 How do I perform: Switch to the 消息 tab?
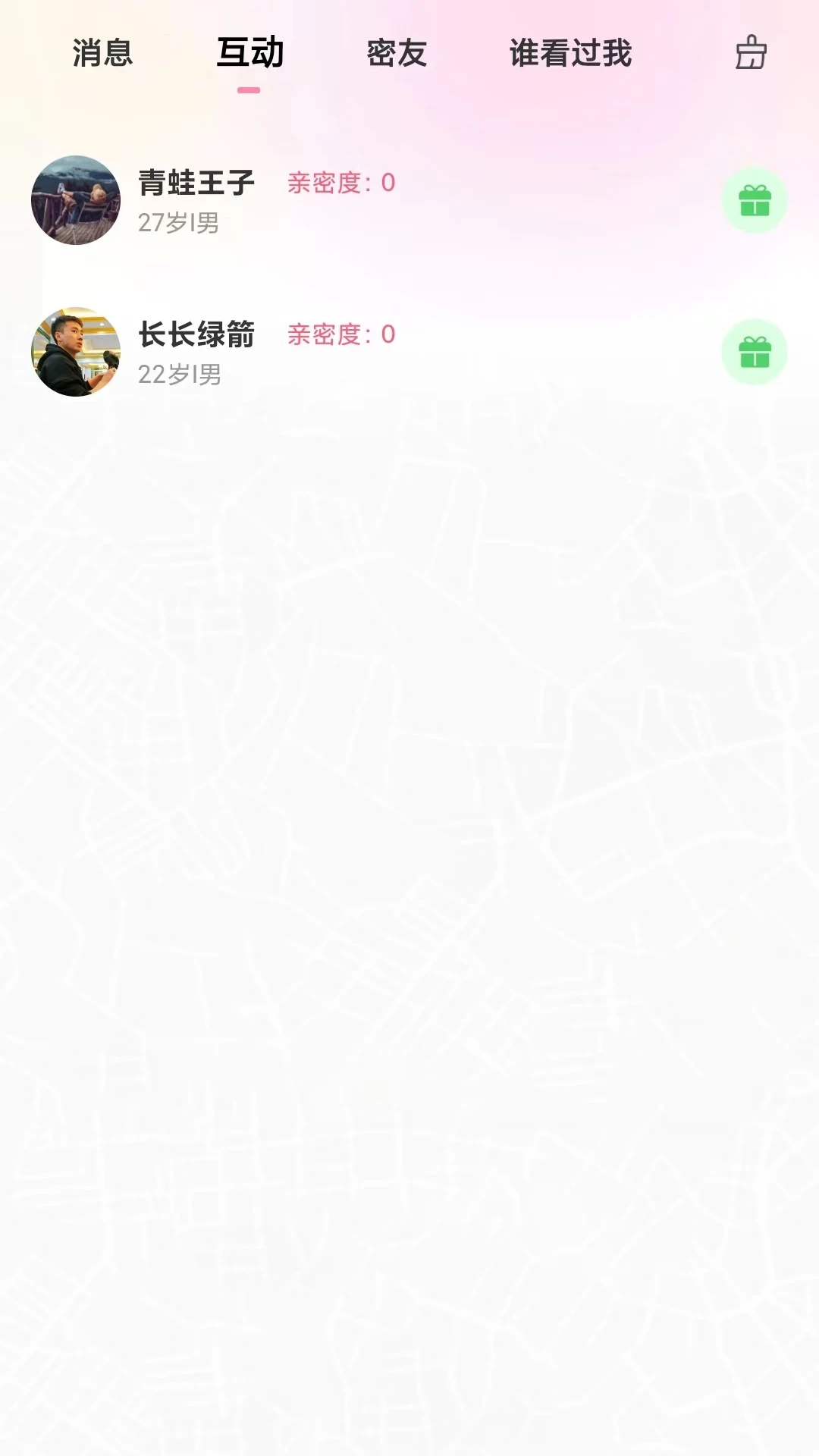click(102, 54)
